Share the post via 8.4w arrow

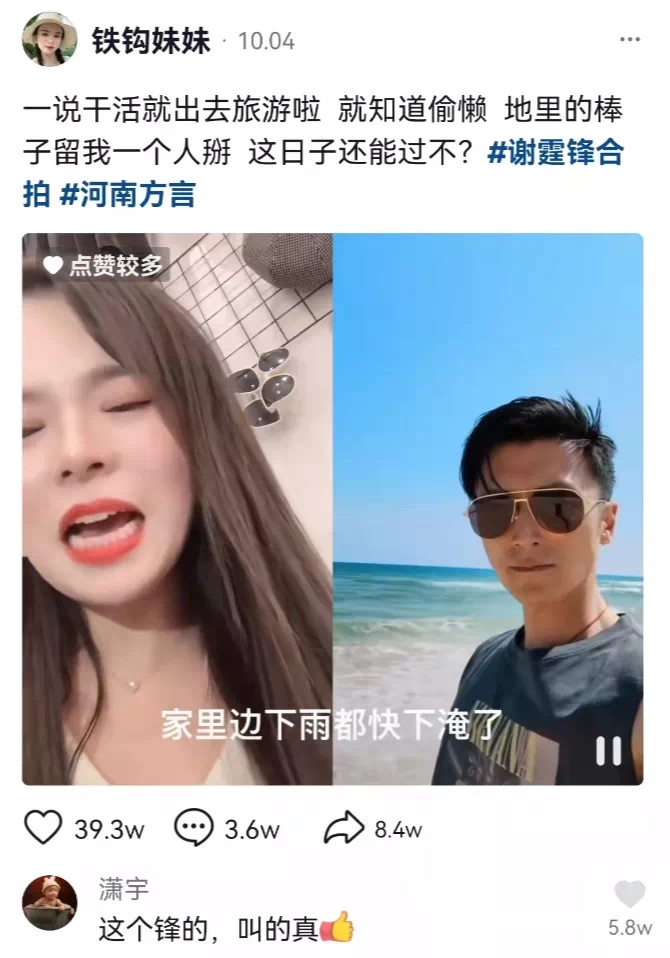[343, 829]
